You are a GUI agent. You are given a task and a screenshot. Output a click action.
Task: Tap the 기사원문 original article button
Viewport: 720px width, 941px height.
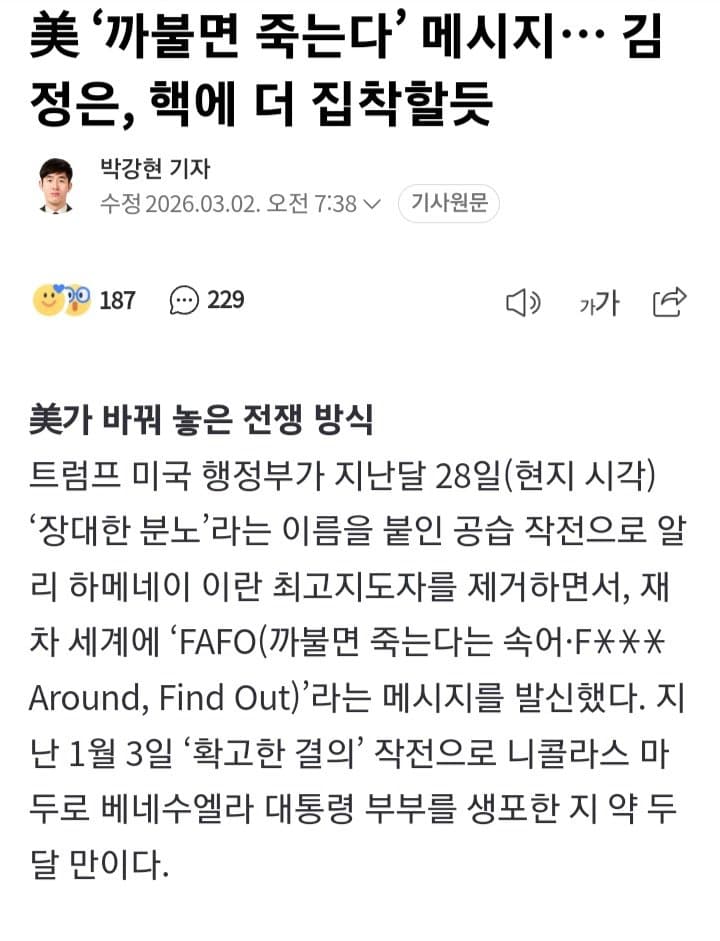(448, 204)
